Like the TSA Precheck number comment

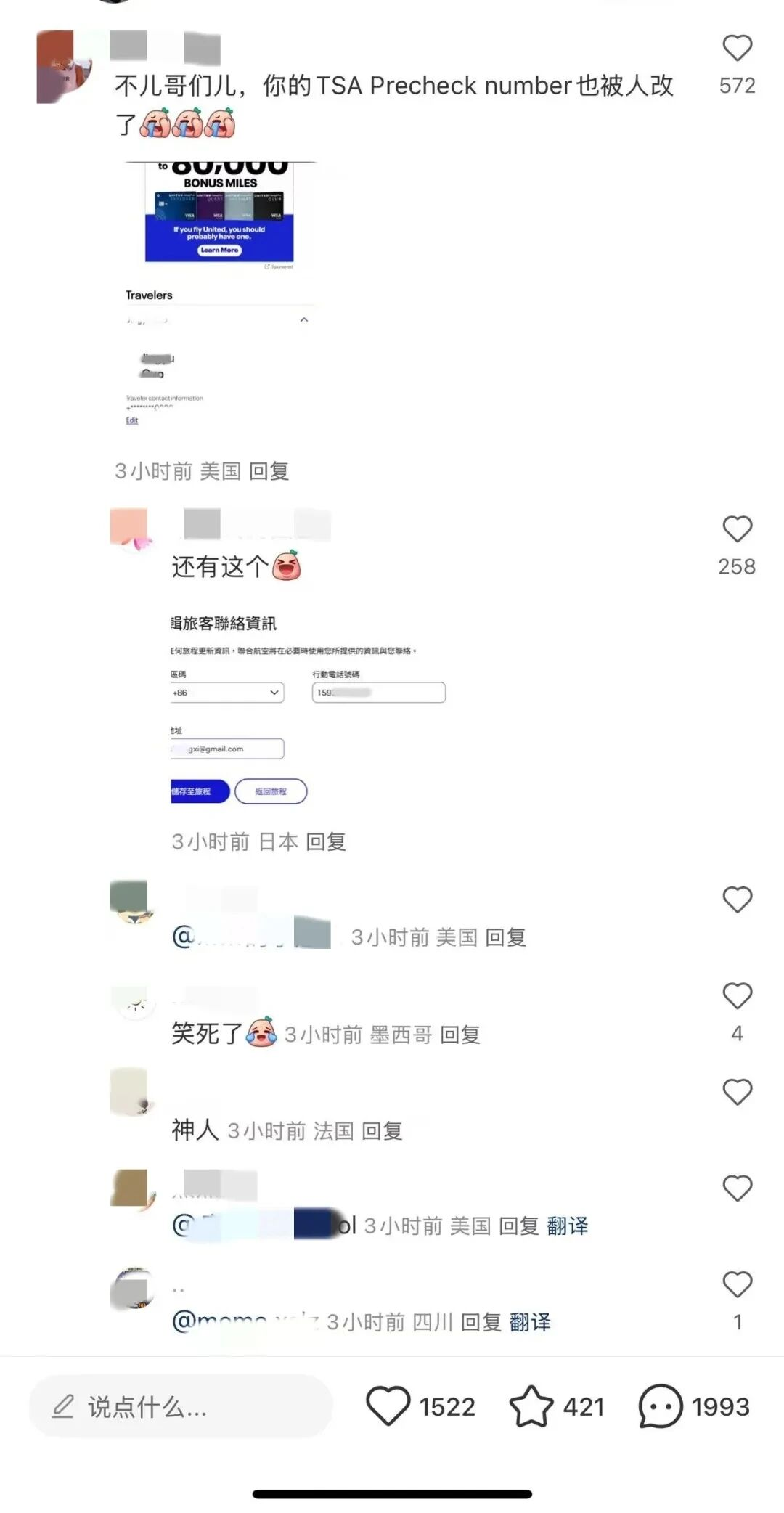tap(737, 49)
